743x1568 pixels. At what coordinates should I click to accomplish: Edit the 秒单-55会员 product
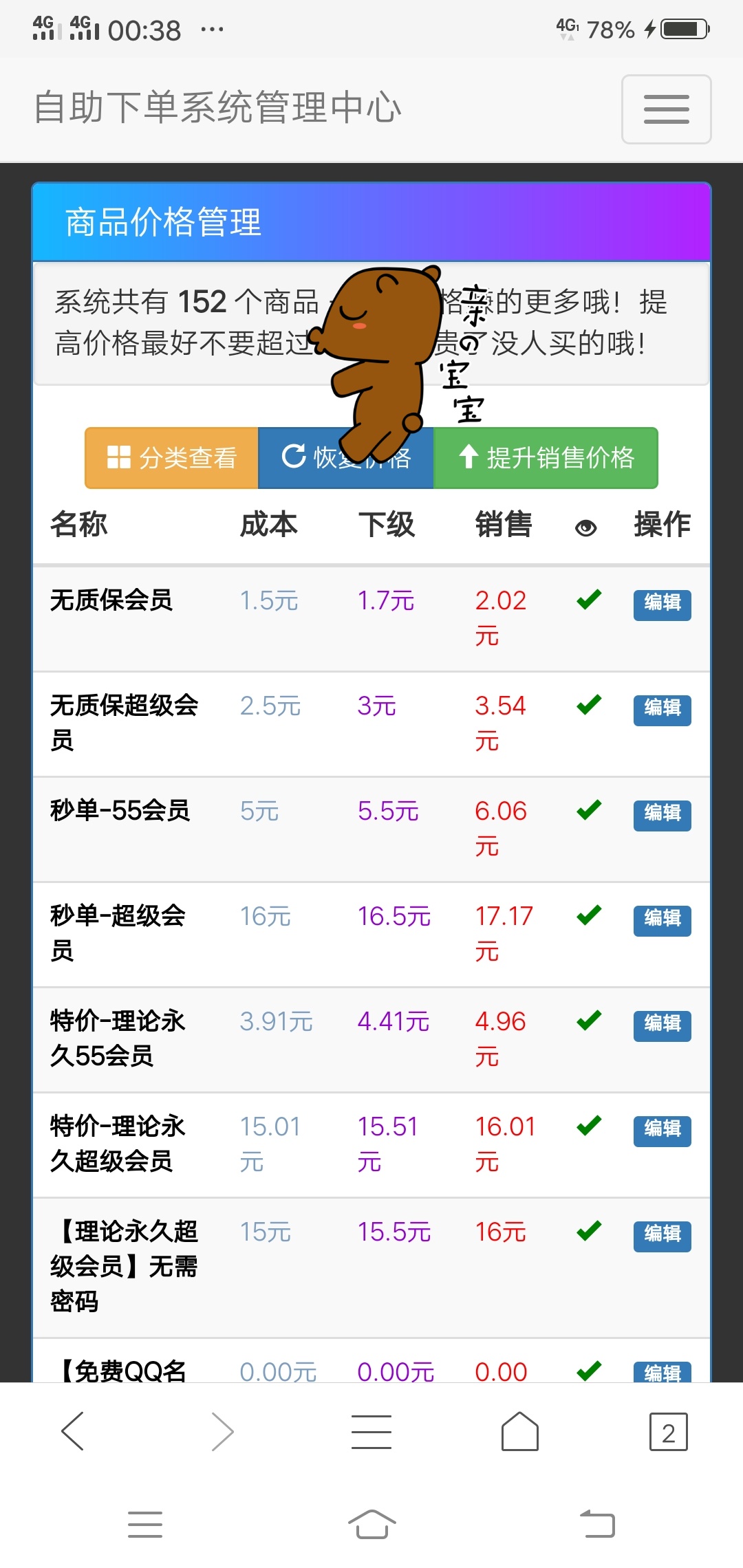click(662, 815)
